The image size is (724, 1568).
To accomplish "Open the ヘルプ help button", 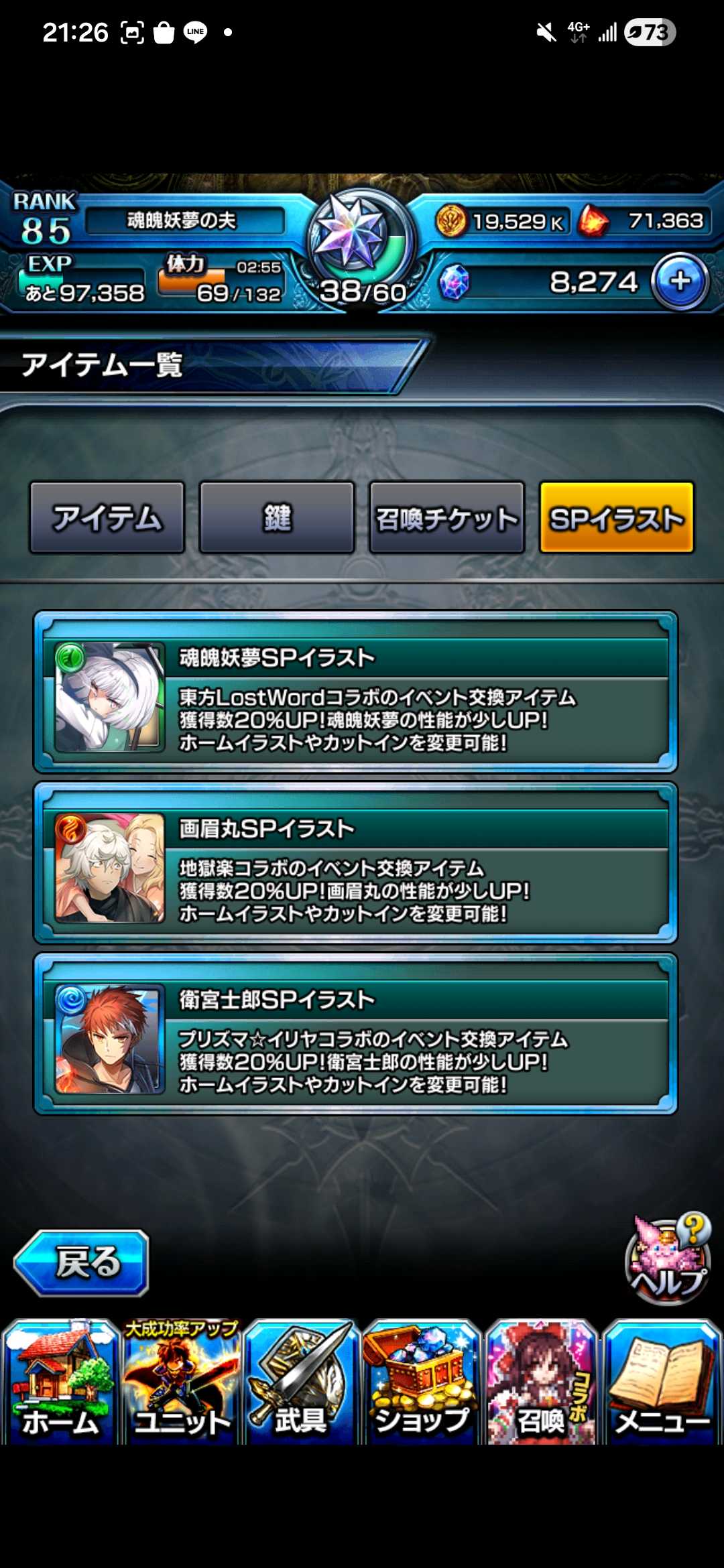I will pos(668,1260).
